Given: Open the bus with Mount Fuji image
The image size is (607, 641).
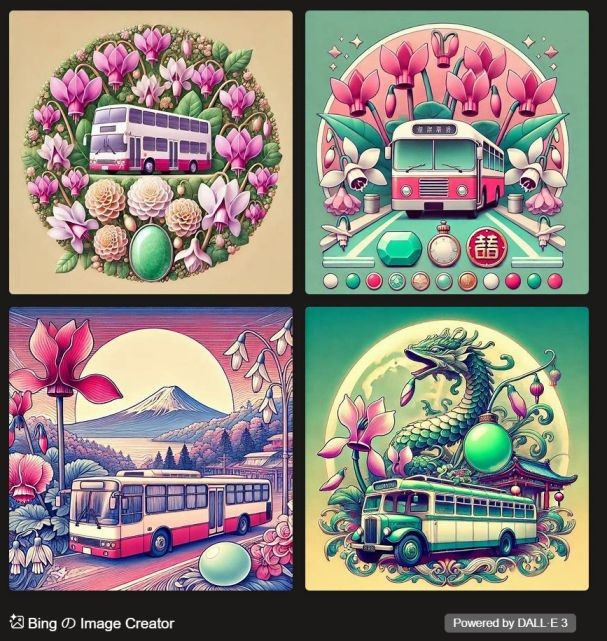Looking at the screenshot, I should [151, 448].
